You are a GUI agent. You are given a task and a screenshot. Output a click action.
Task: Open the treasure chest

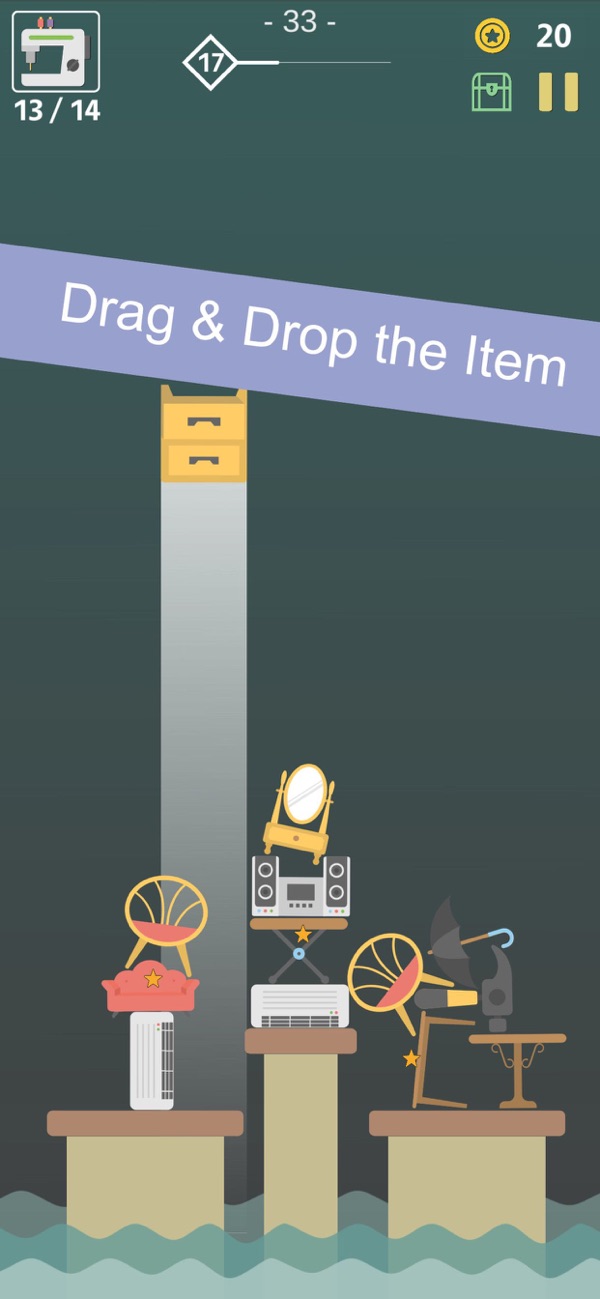(492, 92)
